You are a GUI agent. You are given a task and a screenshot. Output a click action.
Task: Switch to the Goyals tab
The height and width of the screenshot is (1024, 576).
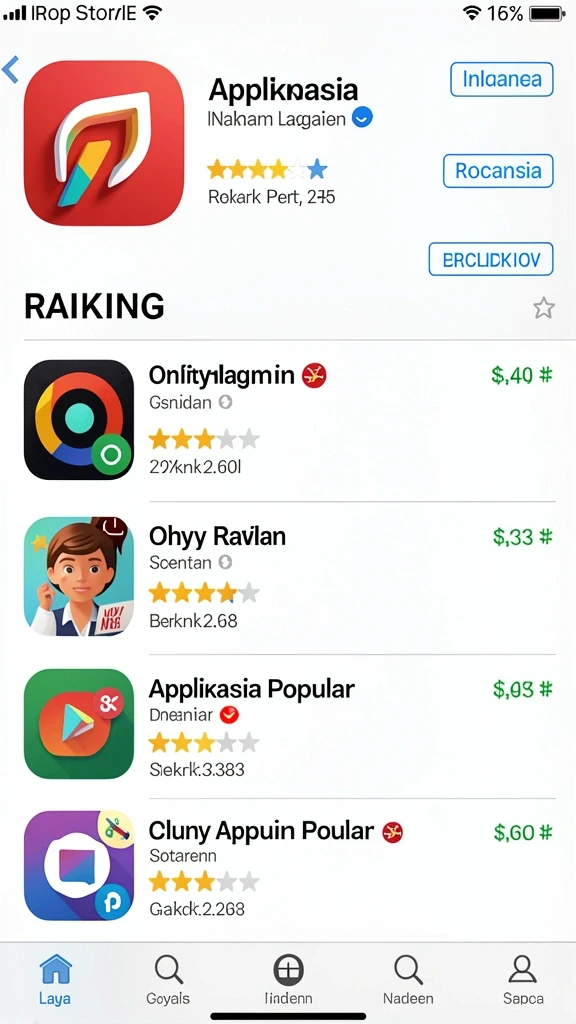[x=168, y=978]
